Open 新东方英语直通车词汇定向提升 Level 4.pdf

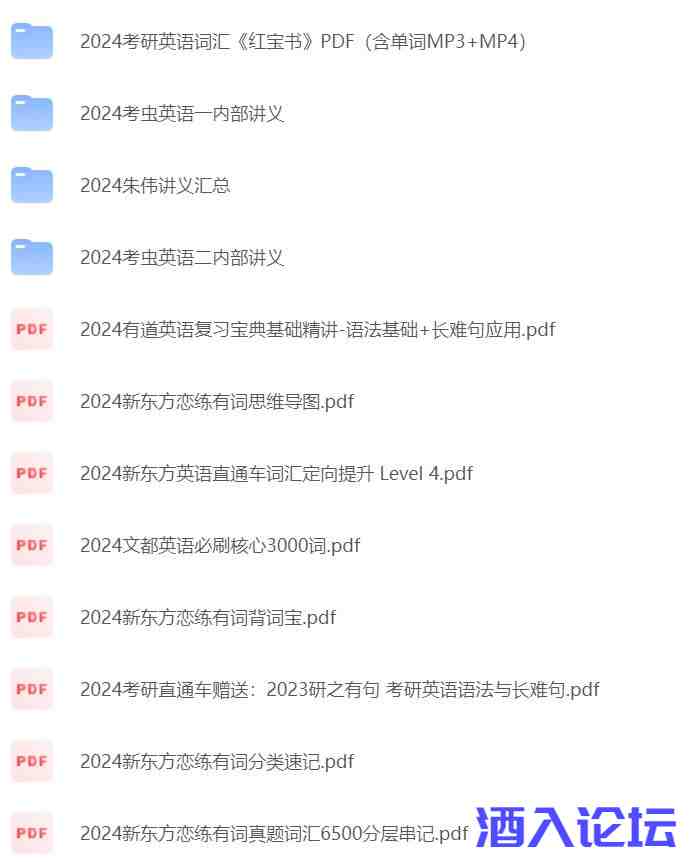(x=276, y=473)
